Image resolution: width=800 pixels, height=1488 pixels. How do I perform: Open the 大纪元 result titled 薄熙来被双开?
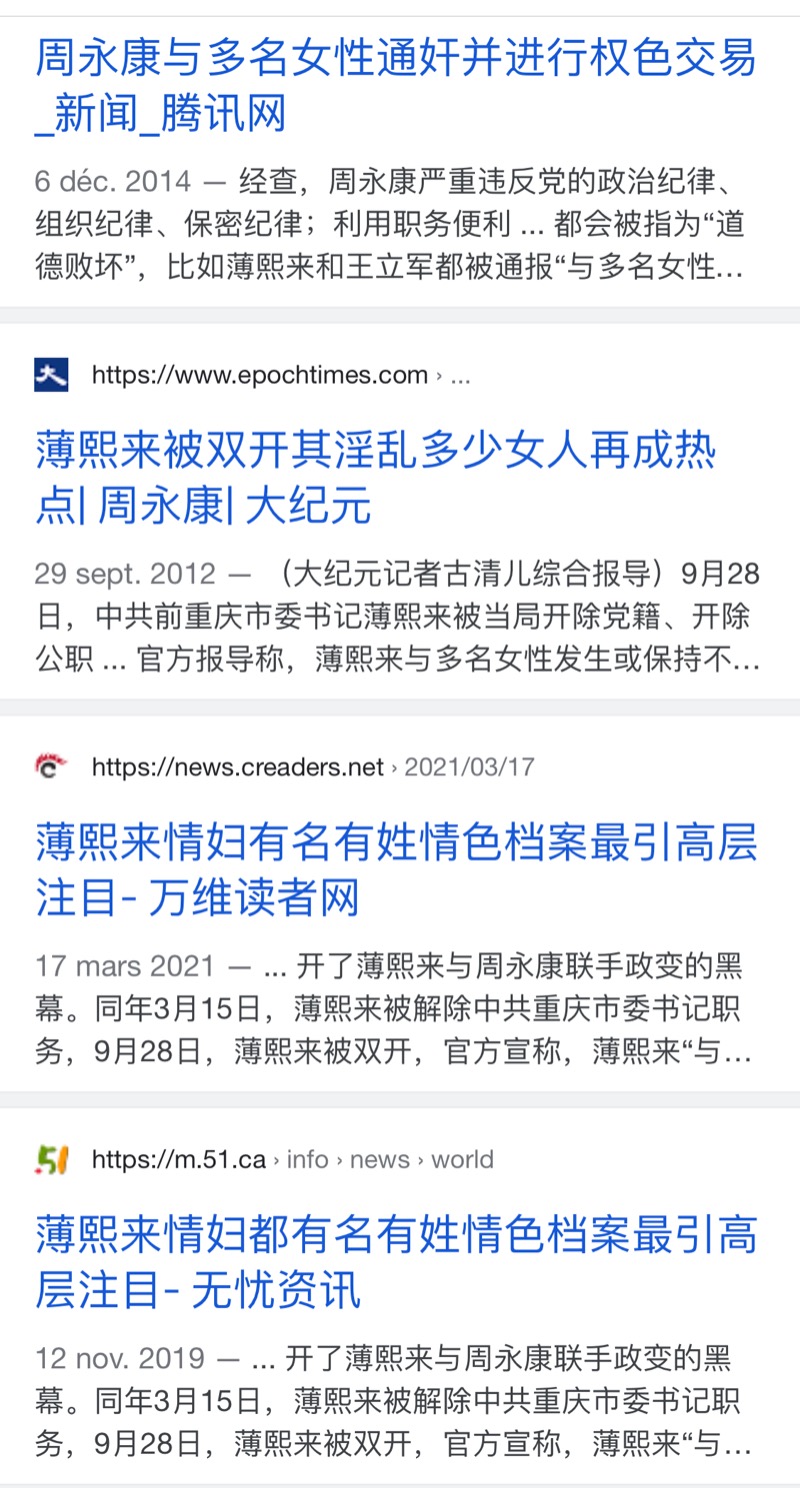376,479
